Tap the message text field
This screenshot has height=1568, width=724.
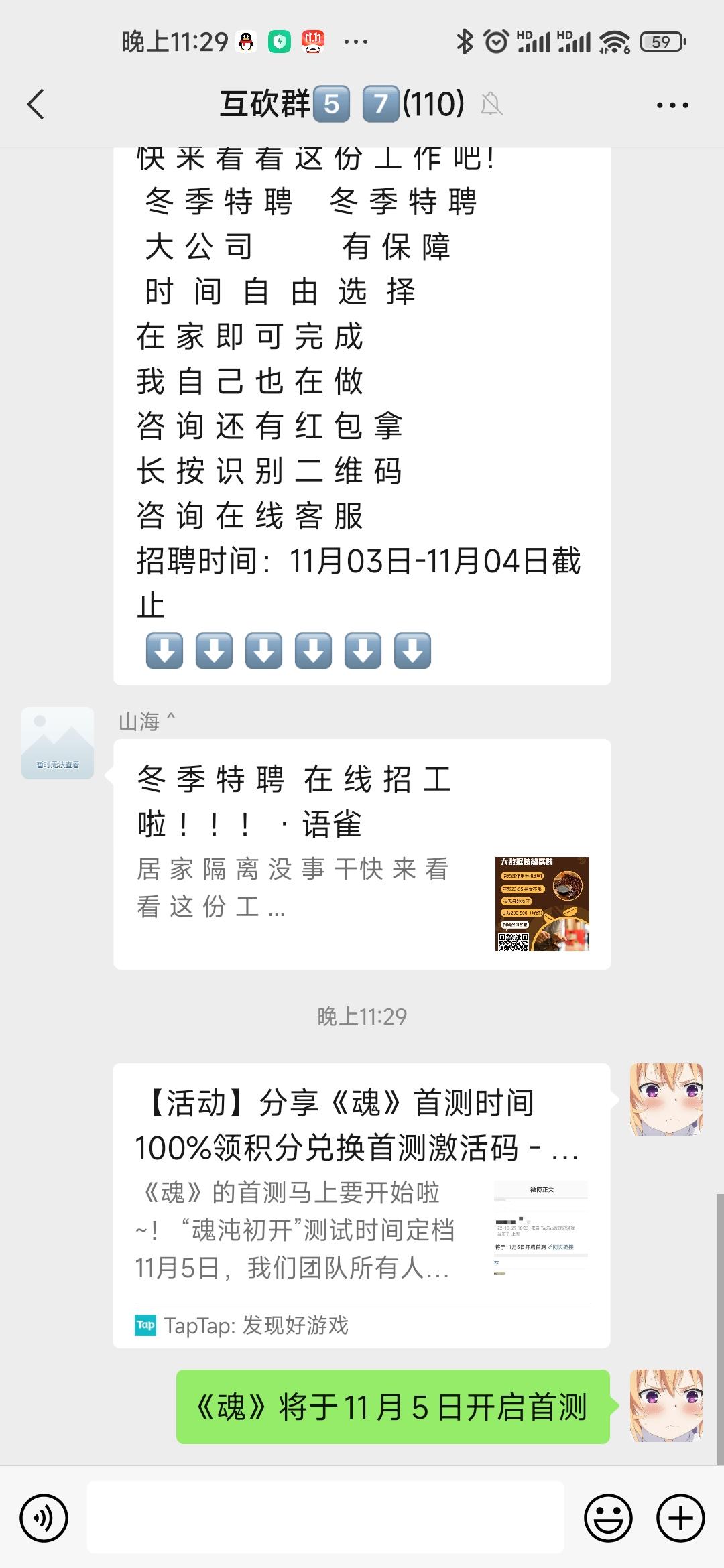pos(326,1517)
